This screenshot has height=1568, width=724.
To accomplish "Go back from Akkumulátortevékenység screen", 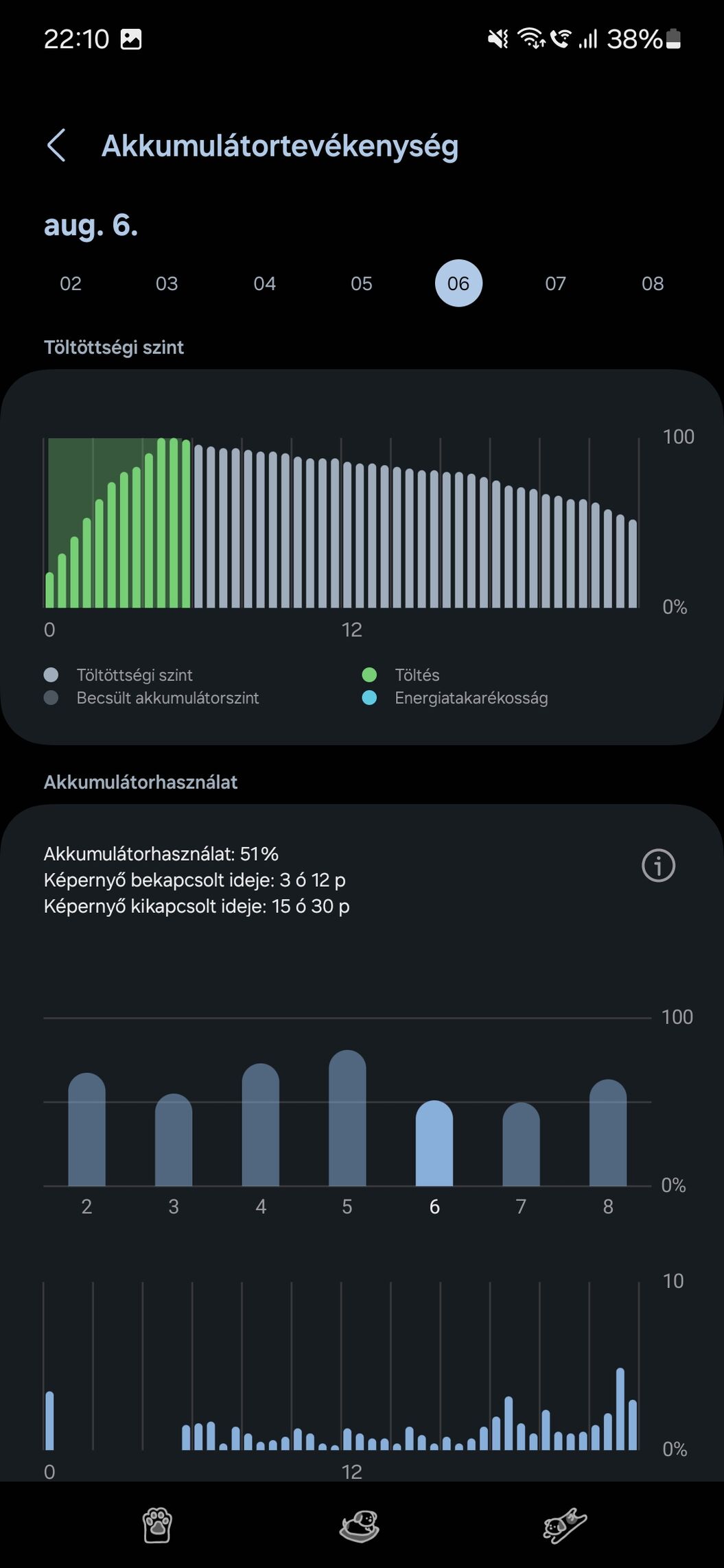I will (x=56, y=145).
